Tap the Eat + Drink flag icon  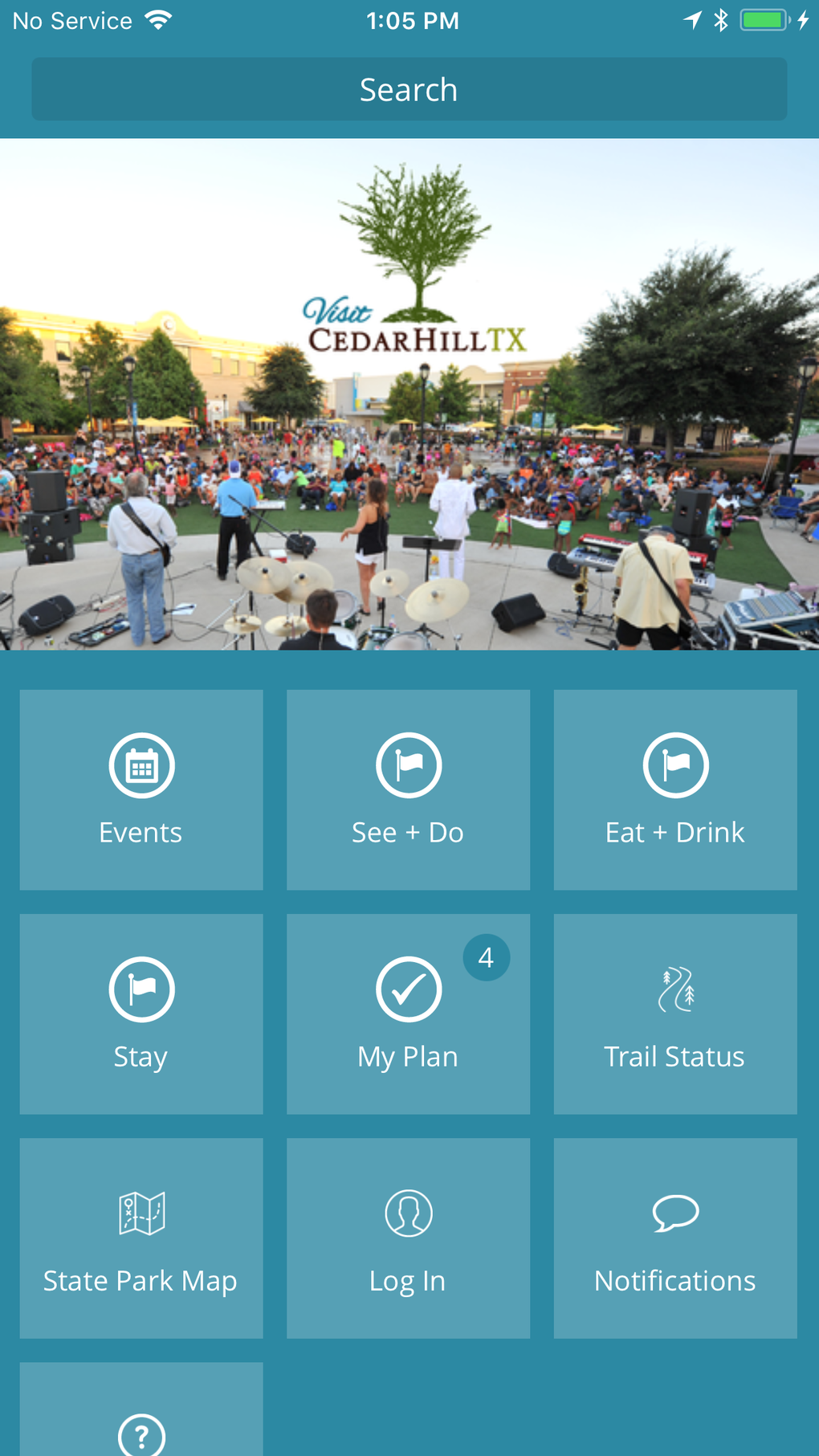point(674,765)
